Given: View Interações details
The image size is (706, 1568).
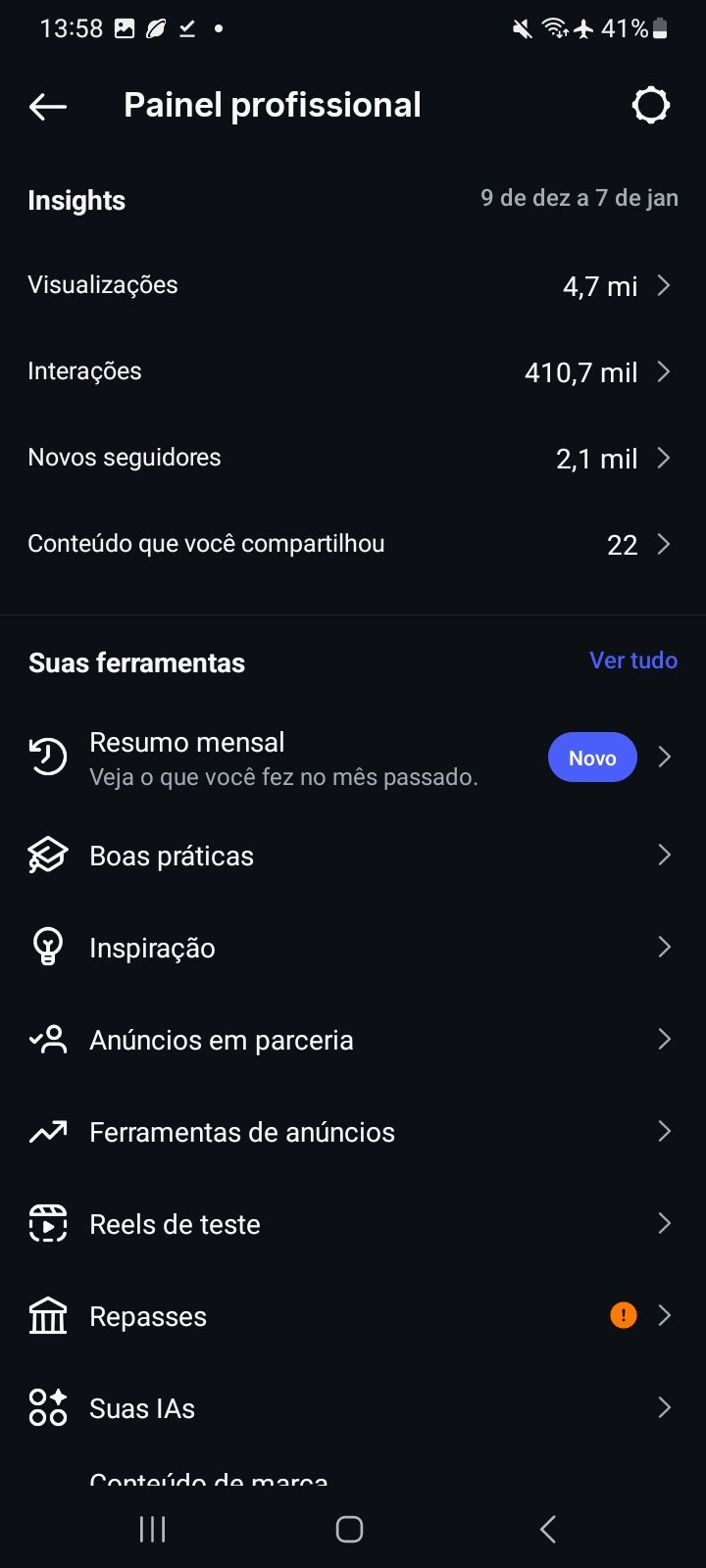Looking at the screenshot, I should tap(352, 372).
